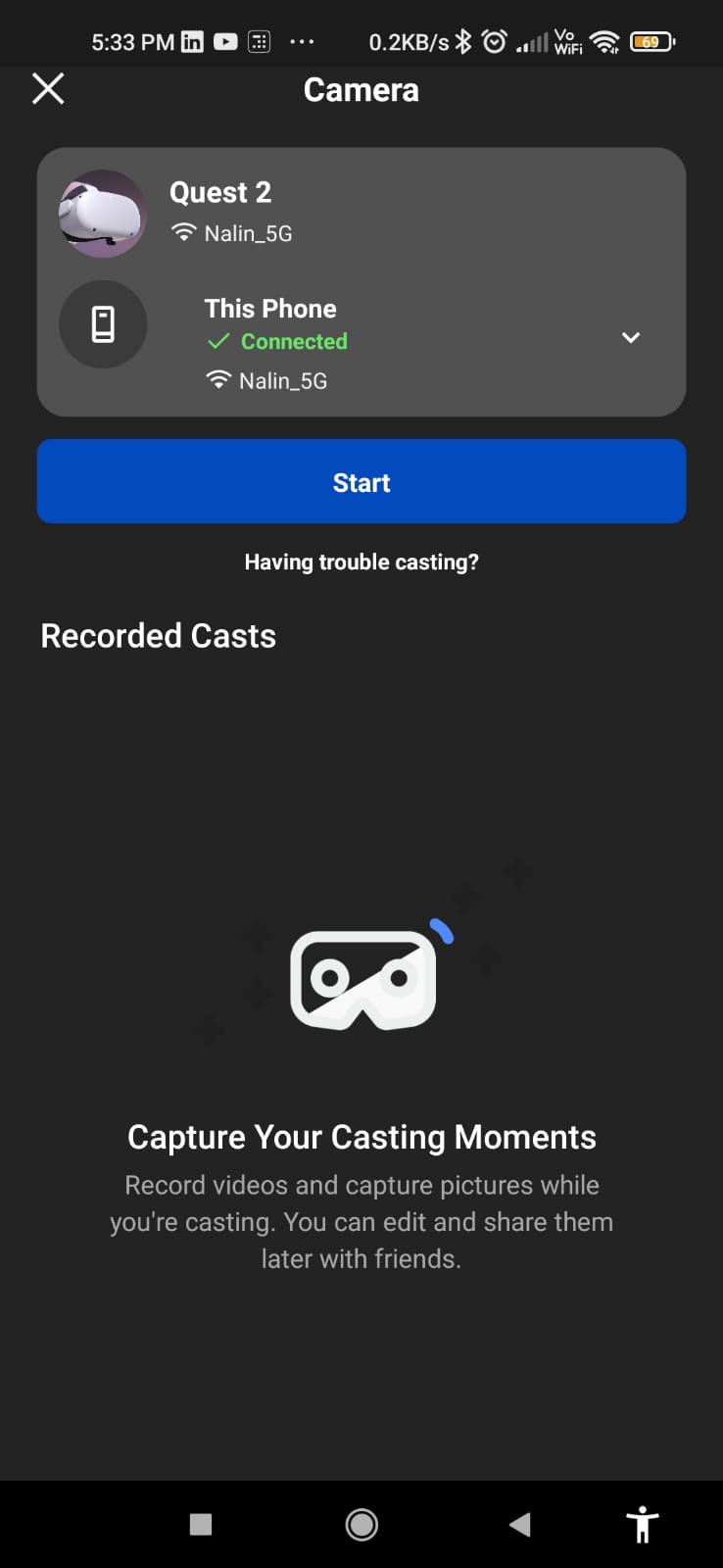Dismiss the Camera screen with the X
This screenshot has width=723, height=1568.
[x=47, y=88]
